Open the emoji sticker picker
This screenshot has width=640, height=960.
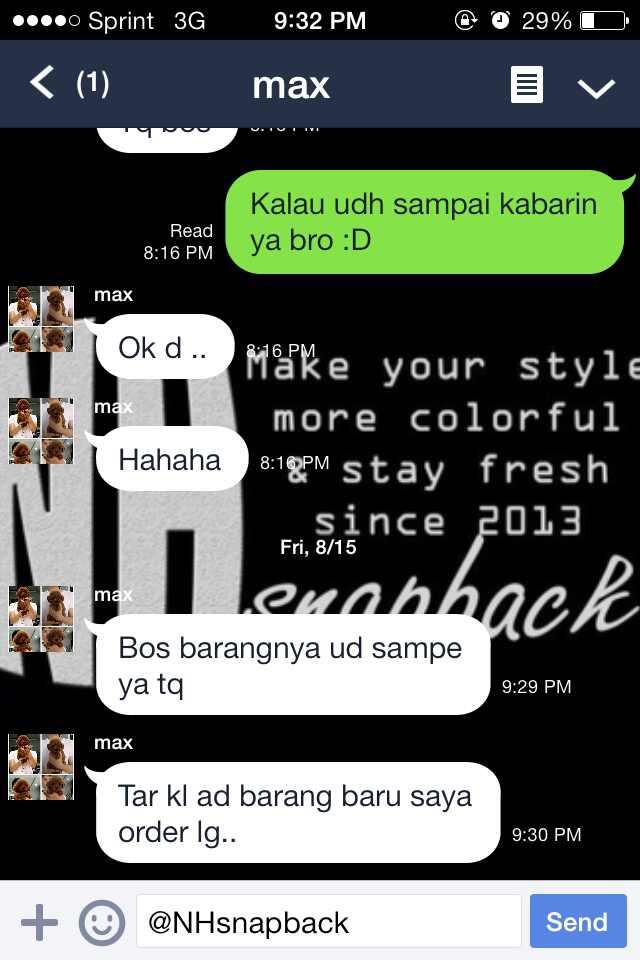(101, 922)
